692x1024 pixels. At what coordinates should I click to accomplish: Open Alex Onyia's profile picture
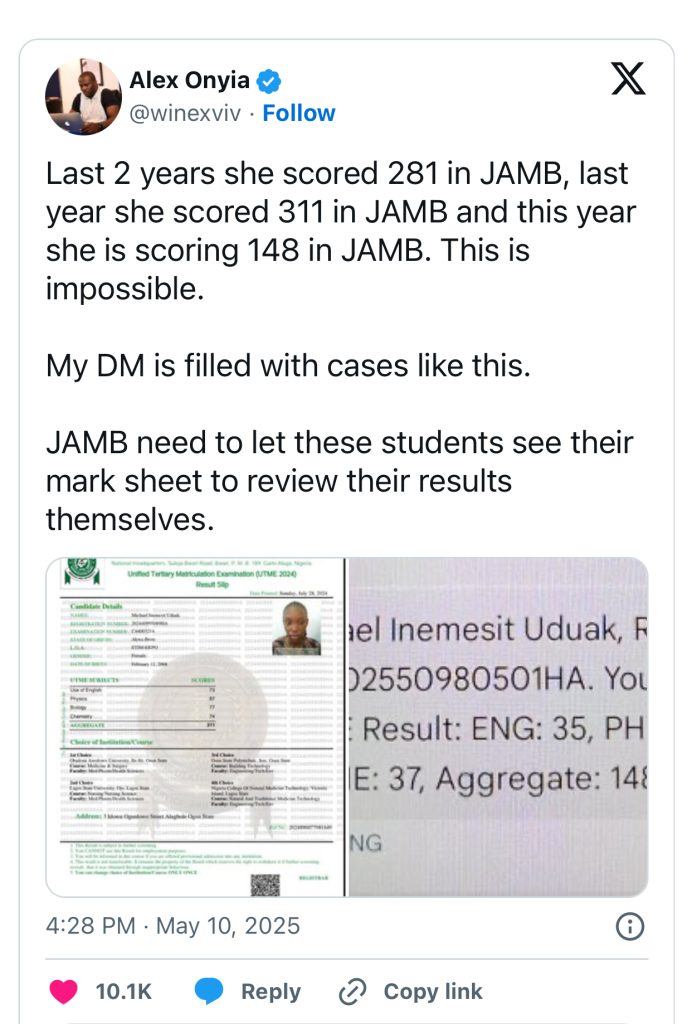[x=84, y=97]
